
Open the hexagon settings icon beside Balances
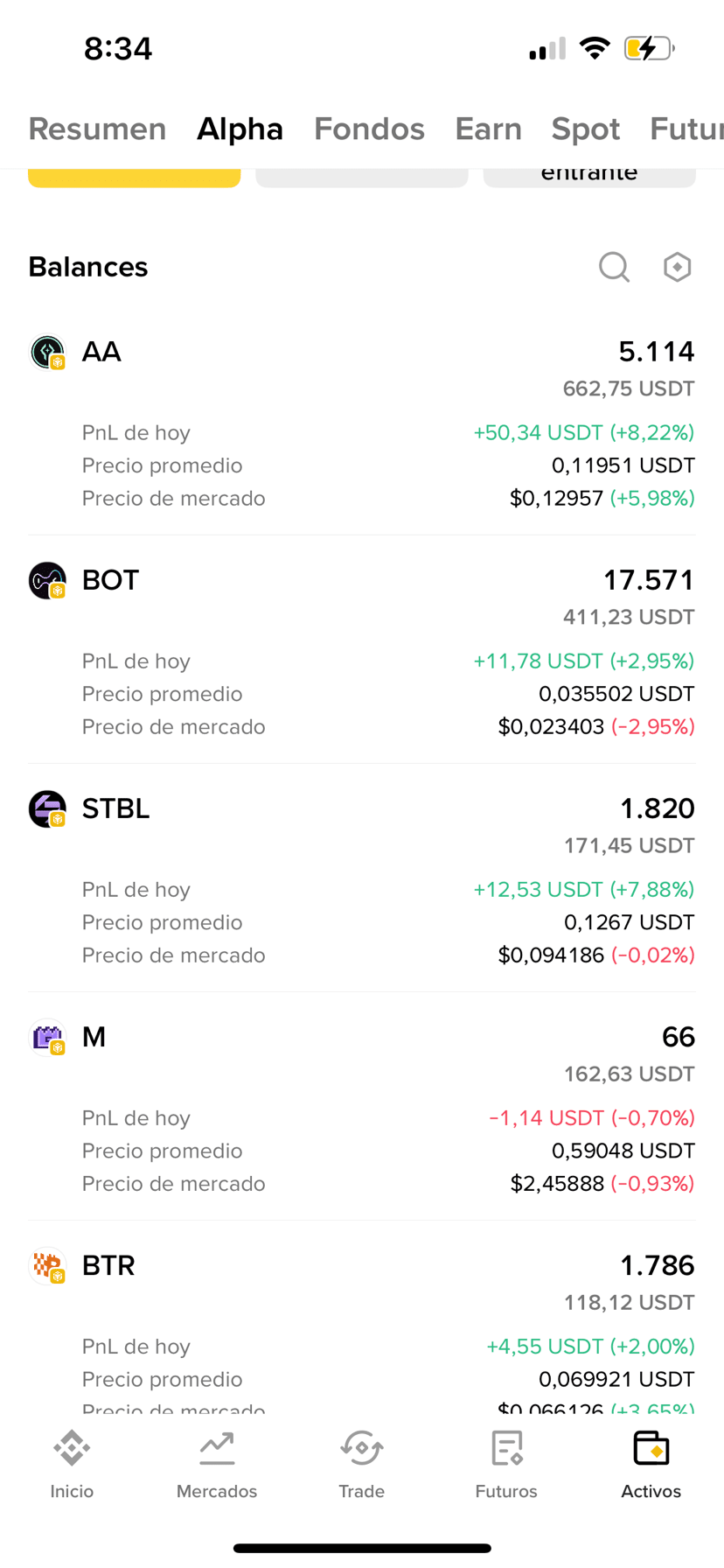[x=677, y=267]
